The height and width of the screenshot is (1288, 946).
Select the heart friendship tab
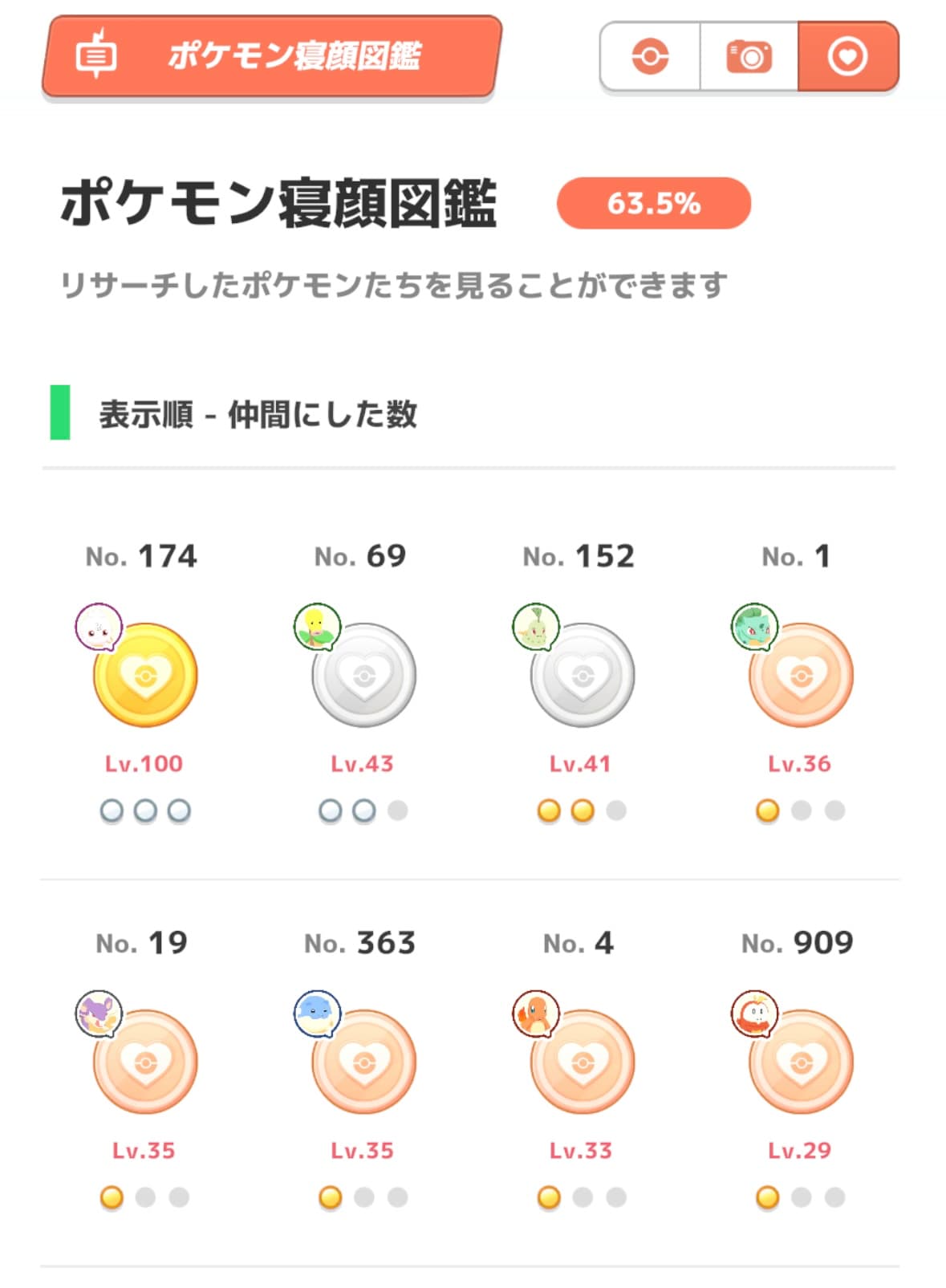click(847, 57)
